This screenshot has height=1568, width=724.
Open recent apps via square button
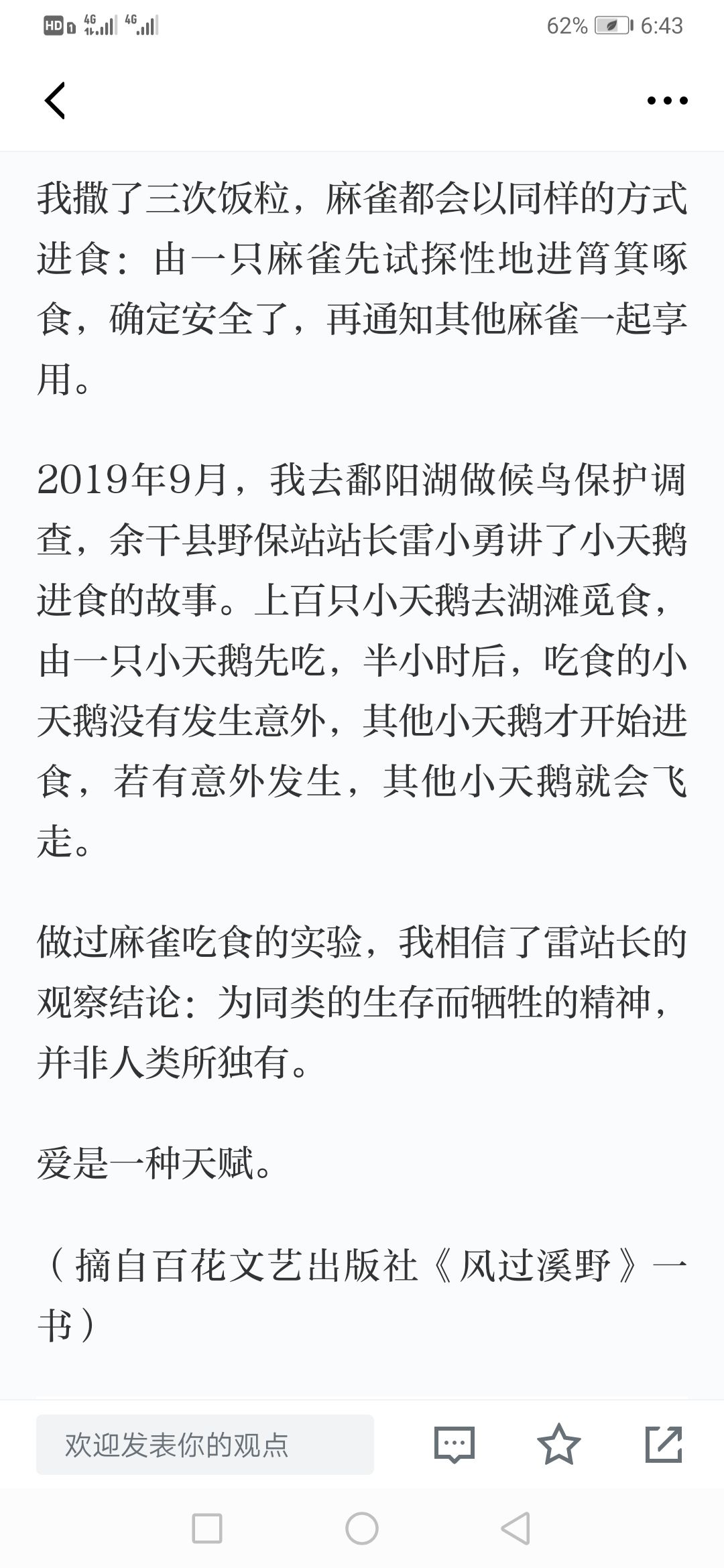206,1528
